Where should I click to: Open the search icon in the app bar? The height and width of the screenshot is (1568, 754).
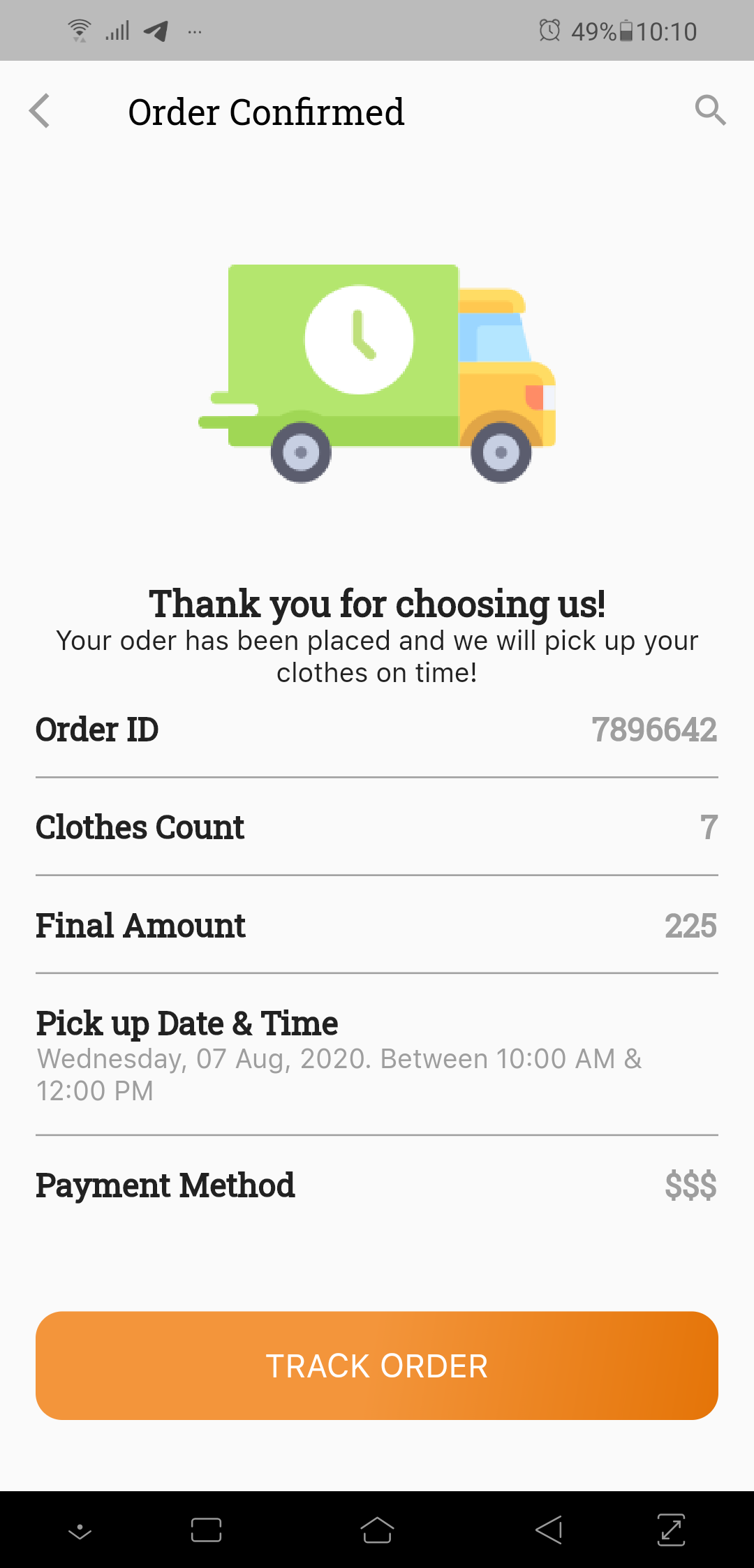tap(710, 110)
